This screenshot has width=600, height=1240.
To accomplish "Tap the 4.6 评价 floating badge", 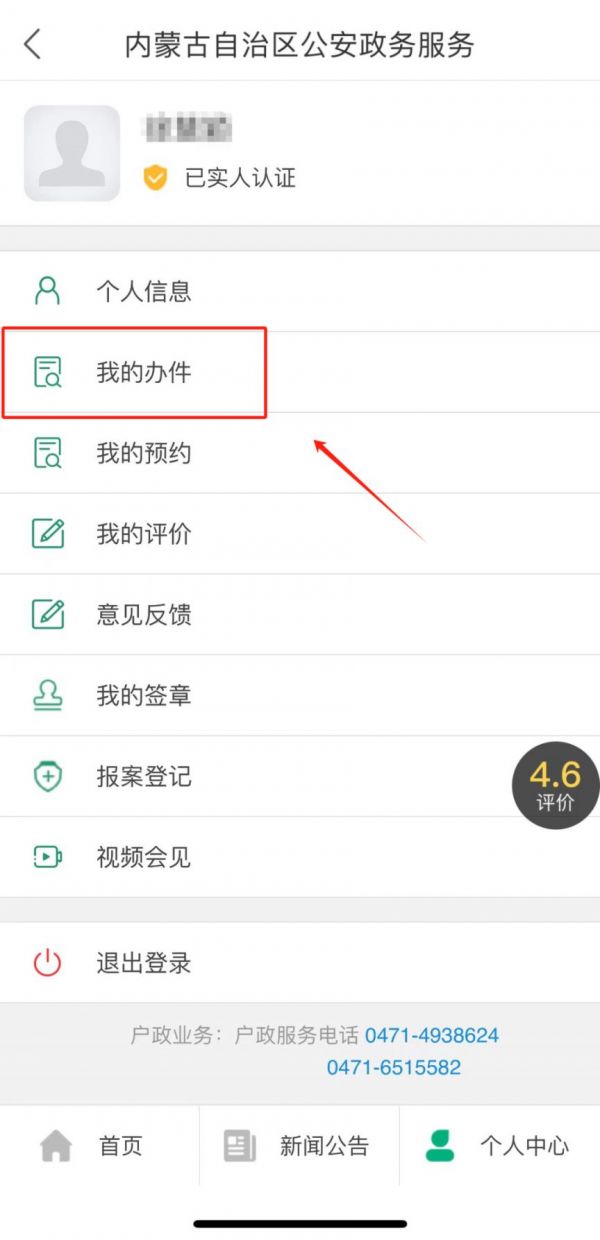I will coord(555,785).
